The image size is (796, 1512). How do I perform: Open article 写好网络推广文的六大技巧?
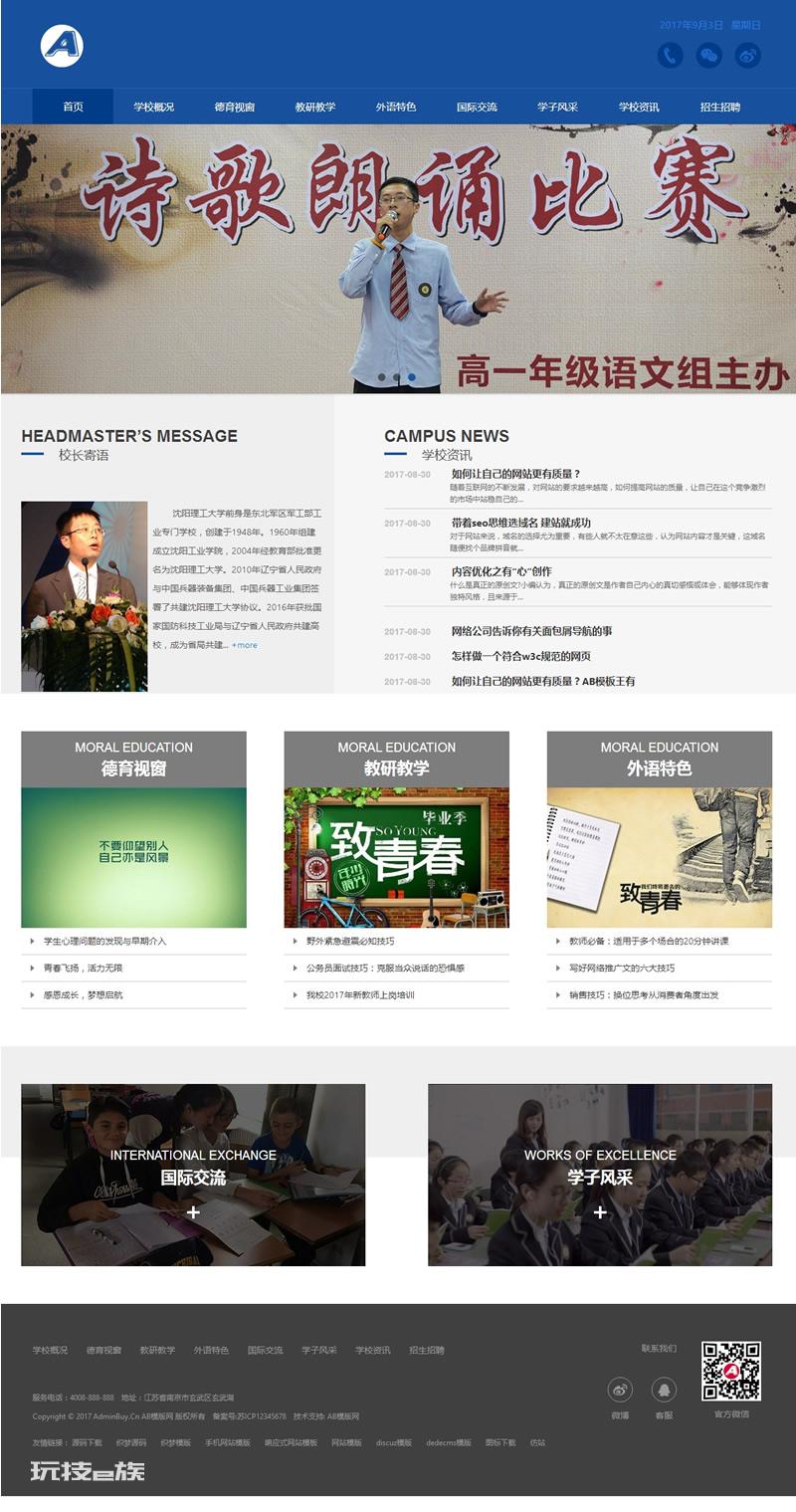(622, 968)
